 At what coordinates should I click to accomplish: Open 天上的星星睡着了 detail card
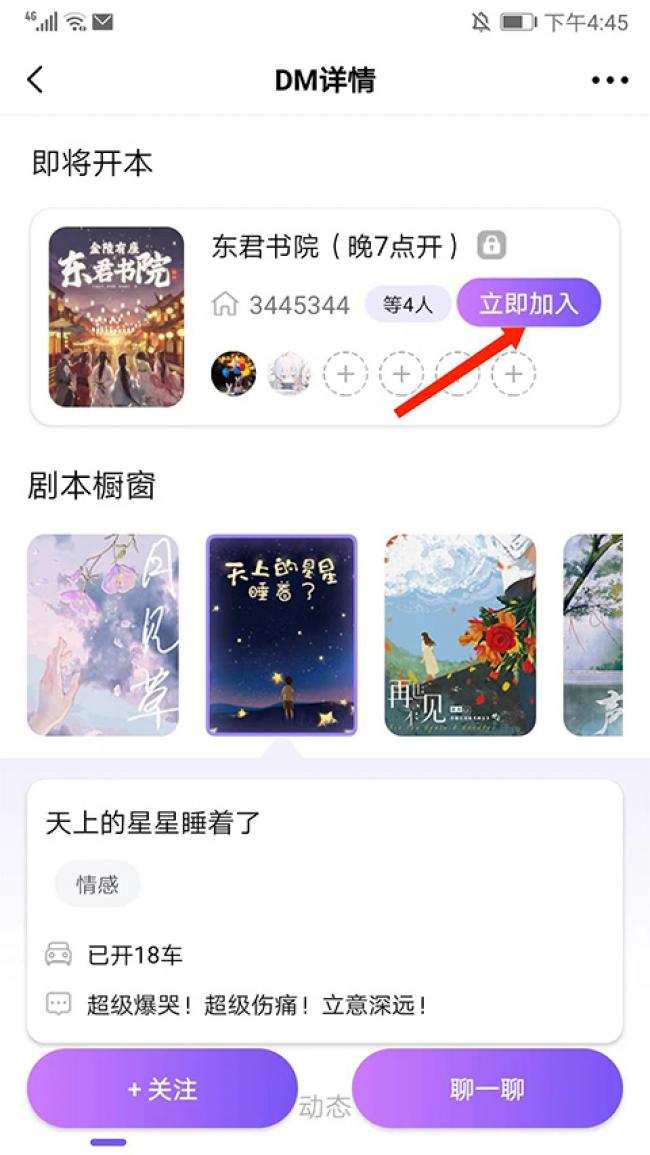point(324,910)
